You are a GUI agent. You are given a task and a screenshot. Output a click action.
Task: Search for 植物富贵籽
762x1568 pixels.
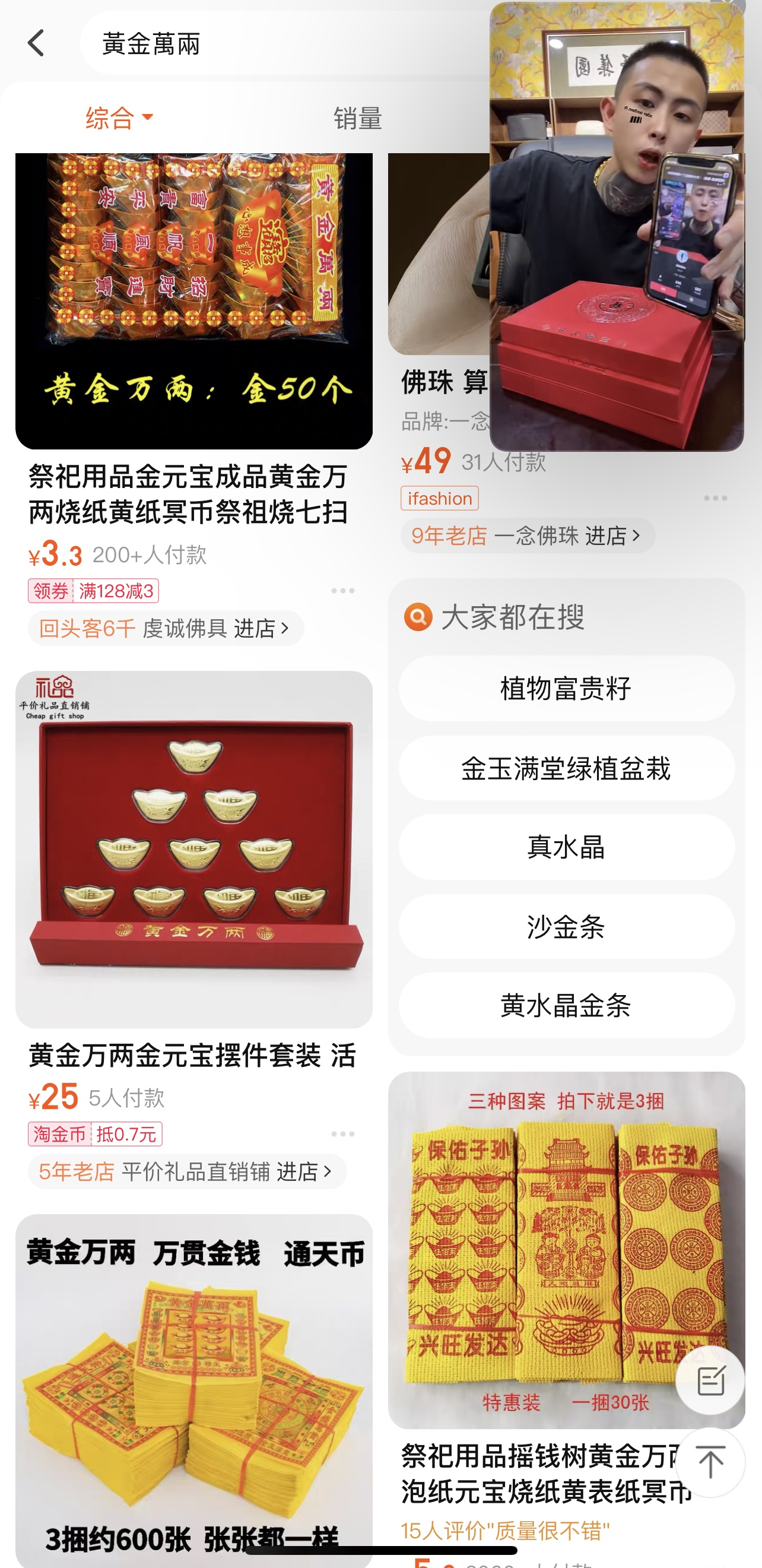(566, 689)
